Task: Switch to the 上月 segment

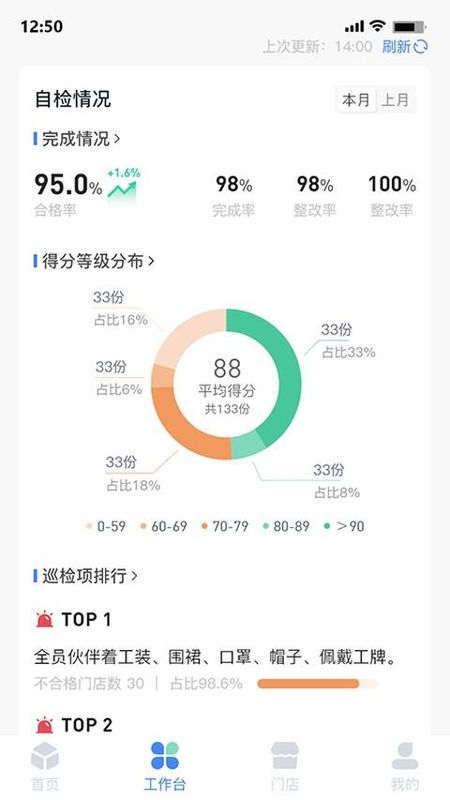Action: point(395,99)
